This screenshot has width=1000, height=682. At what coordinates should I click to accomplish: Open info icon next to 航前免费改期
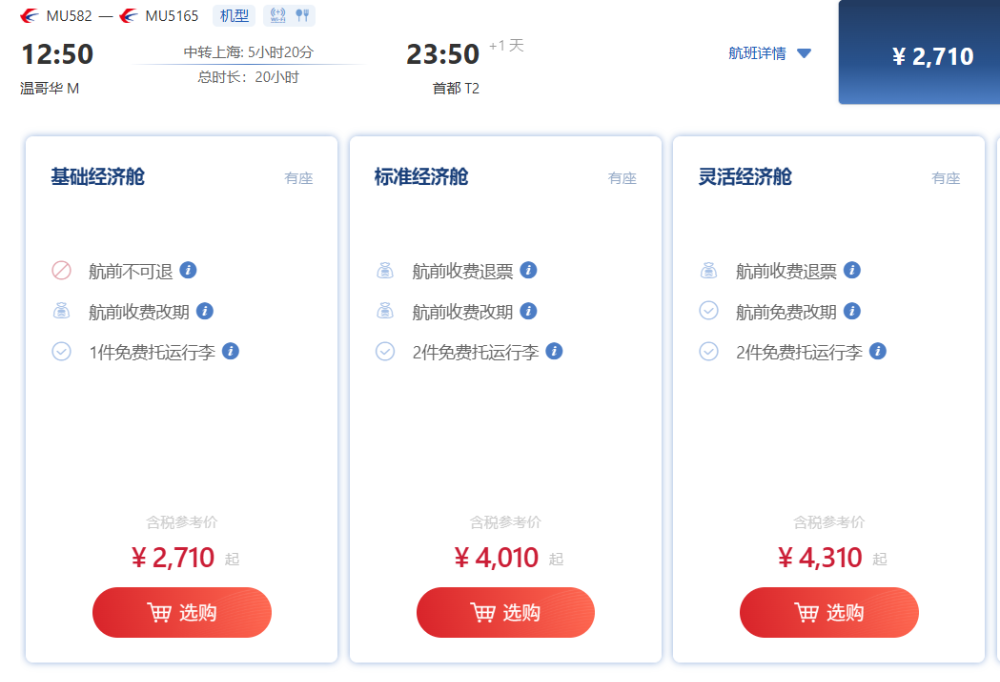tap(852, 311)
